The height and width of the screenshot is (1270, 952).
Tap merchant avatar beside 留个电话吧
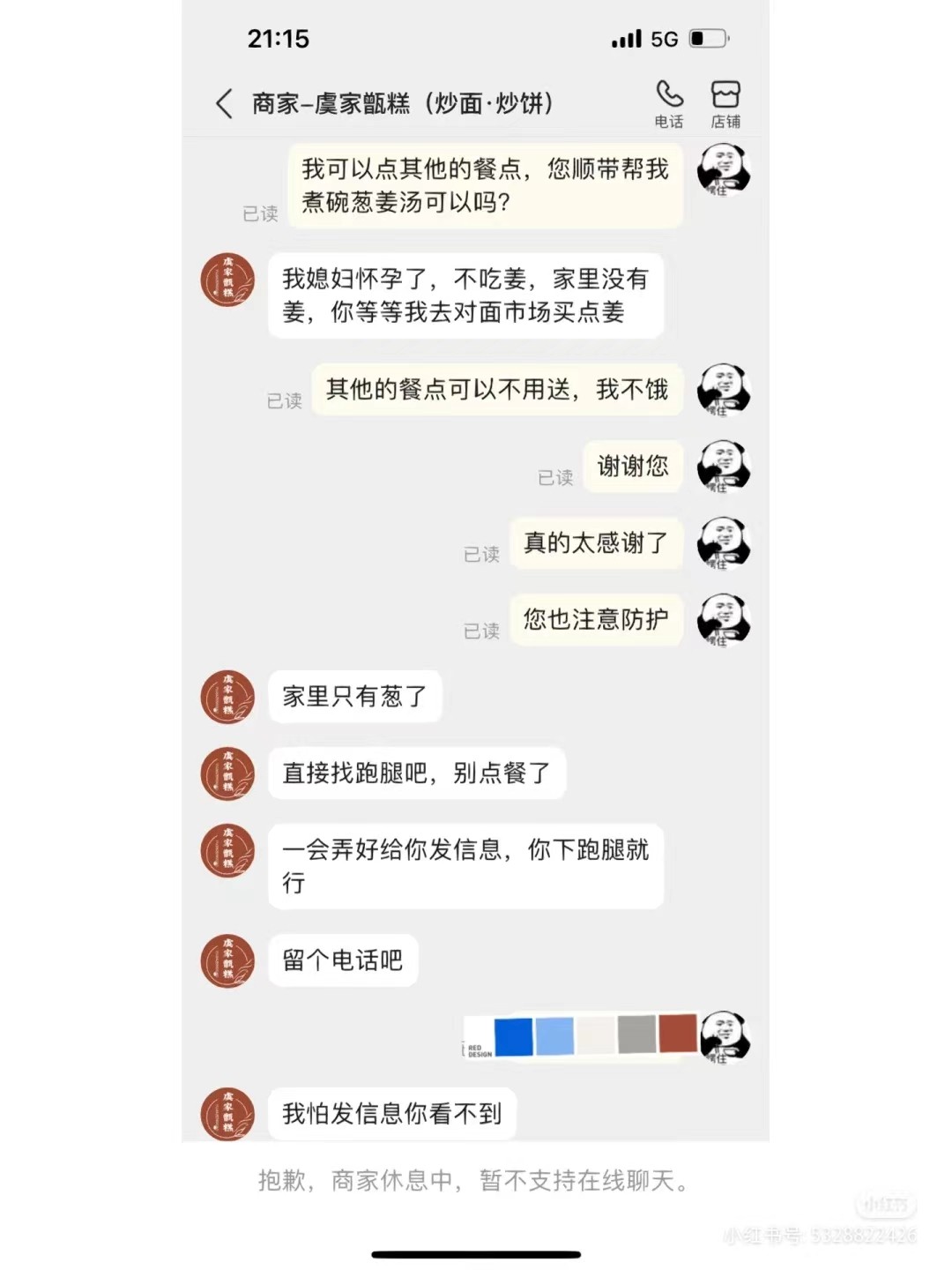(227, 960)
